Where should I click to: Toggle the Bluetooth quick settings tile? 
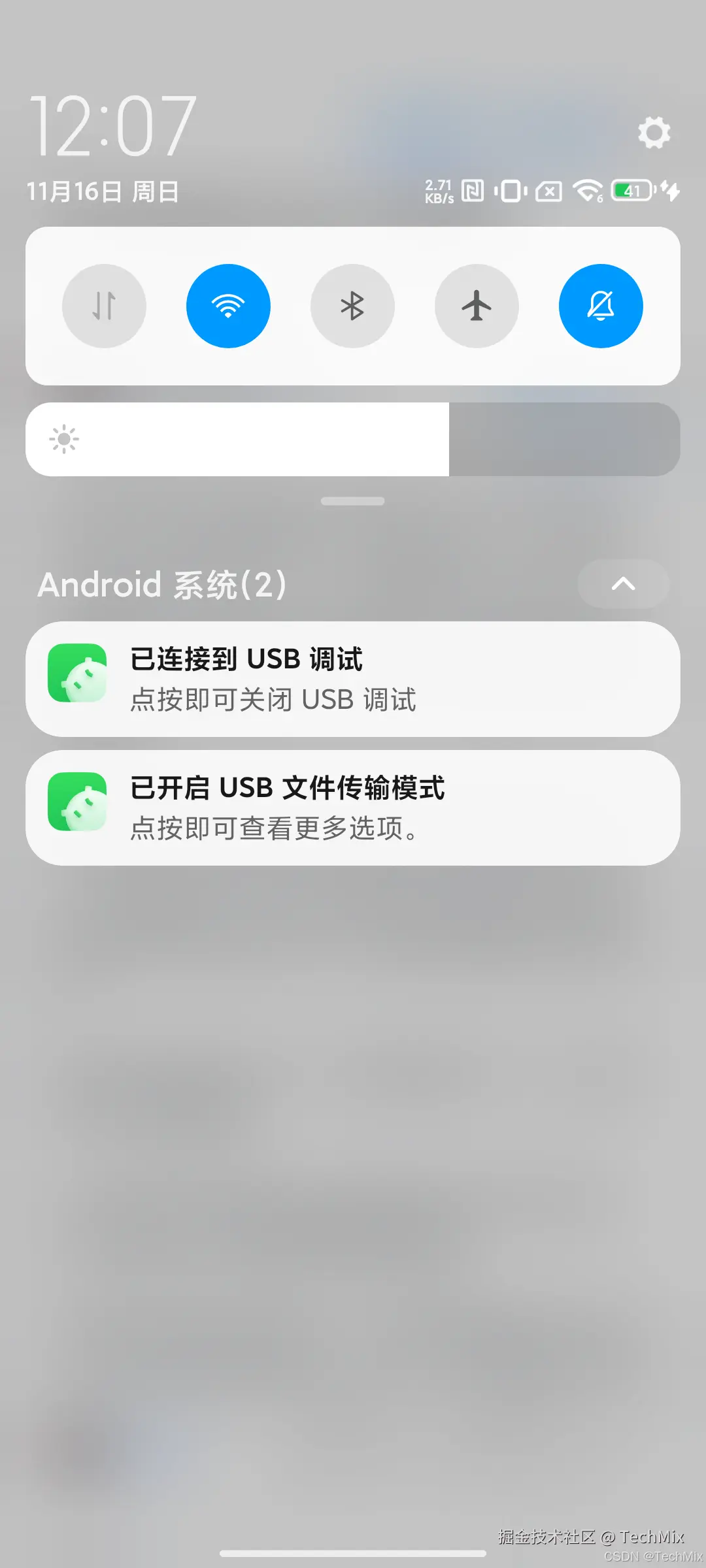pos(352,306)
